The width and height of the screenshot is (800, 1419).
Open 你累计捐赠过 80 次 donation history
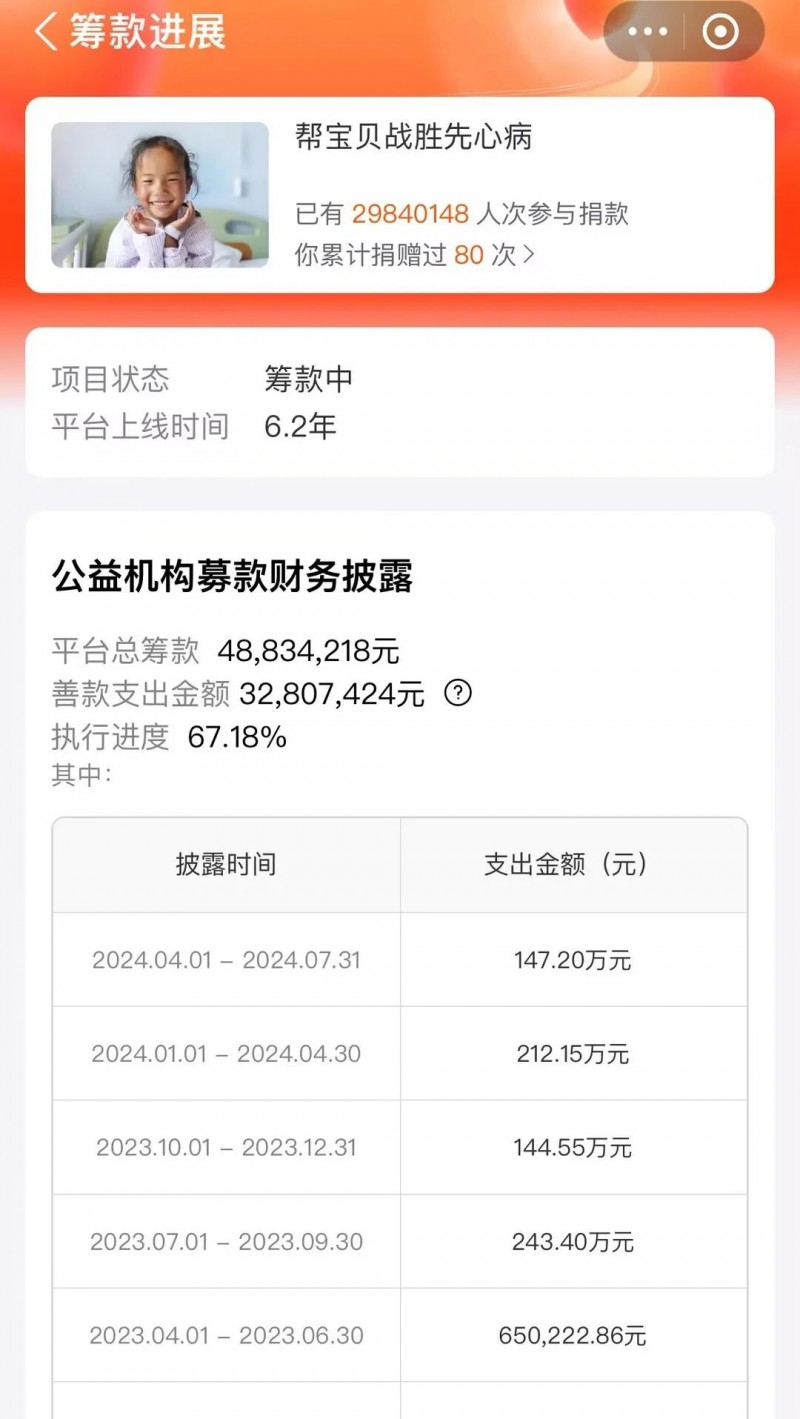pos(414,255)
